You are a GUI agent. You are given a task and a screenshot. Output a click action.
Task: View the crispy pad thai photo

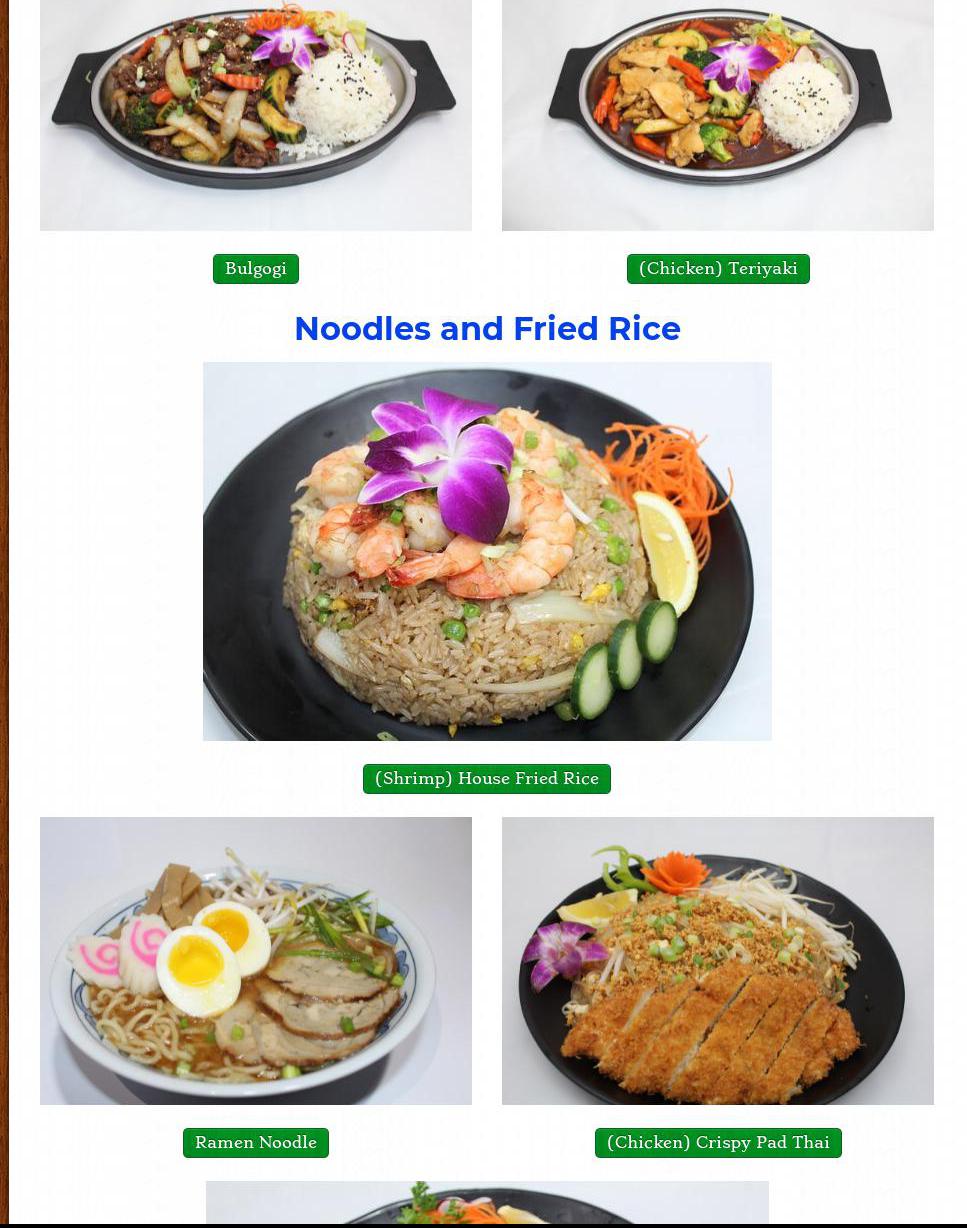tap(717, 960)
